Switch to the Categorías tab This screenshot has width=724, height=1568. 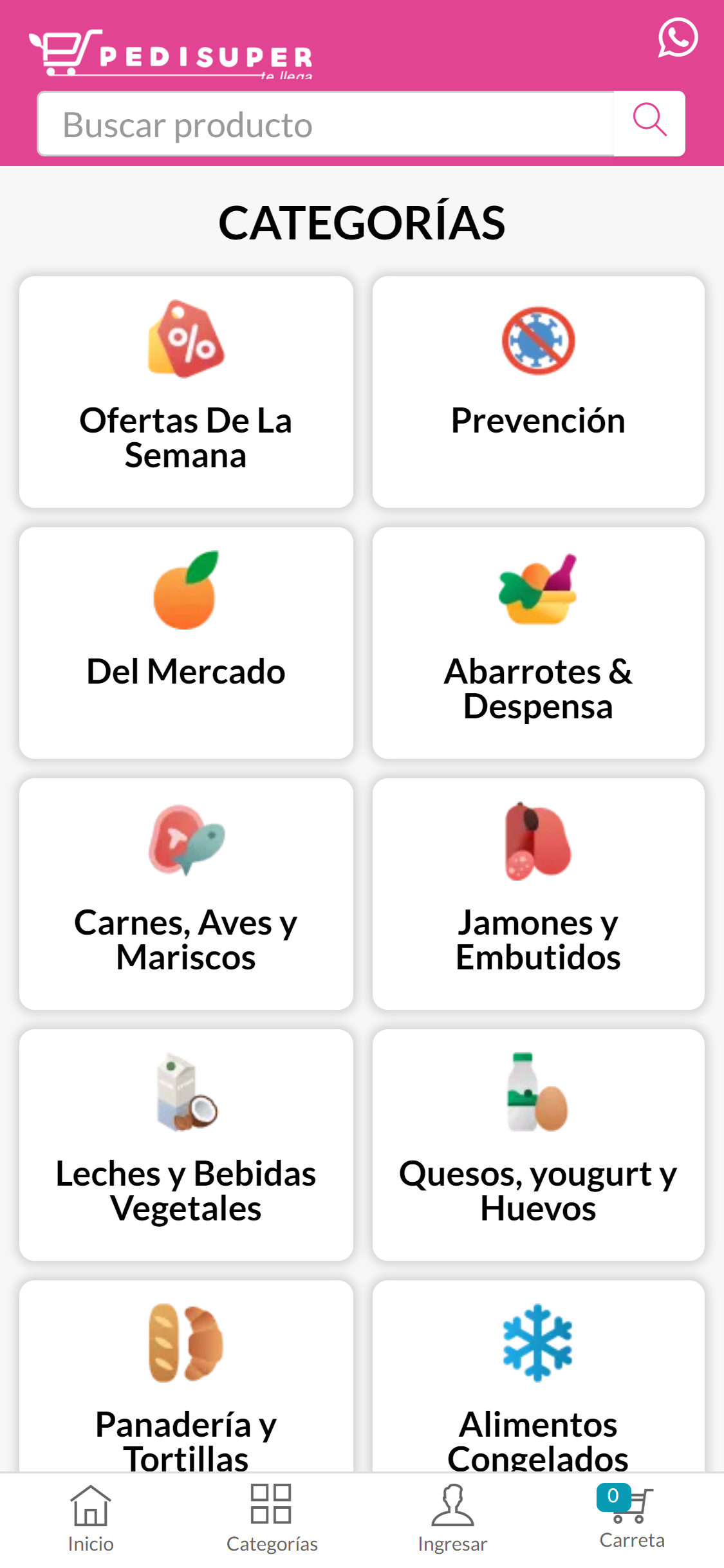(x=272, y=1519)
